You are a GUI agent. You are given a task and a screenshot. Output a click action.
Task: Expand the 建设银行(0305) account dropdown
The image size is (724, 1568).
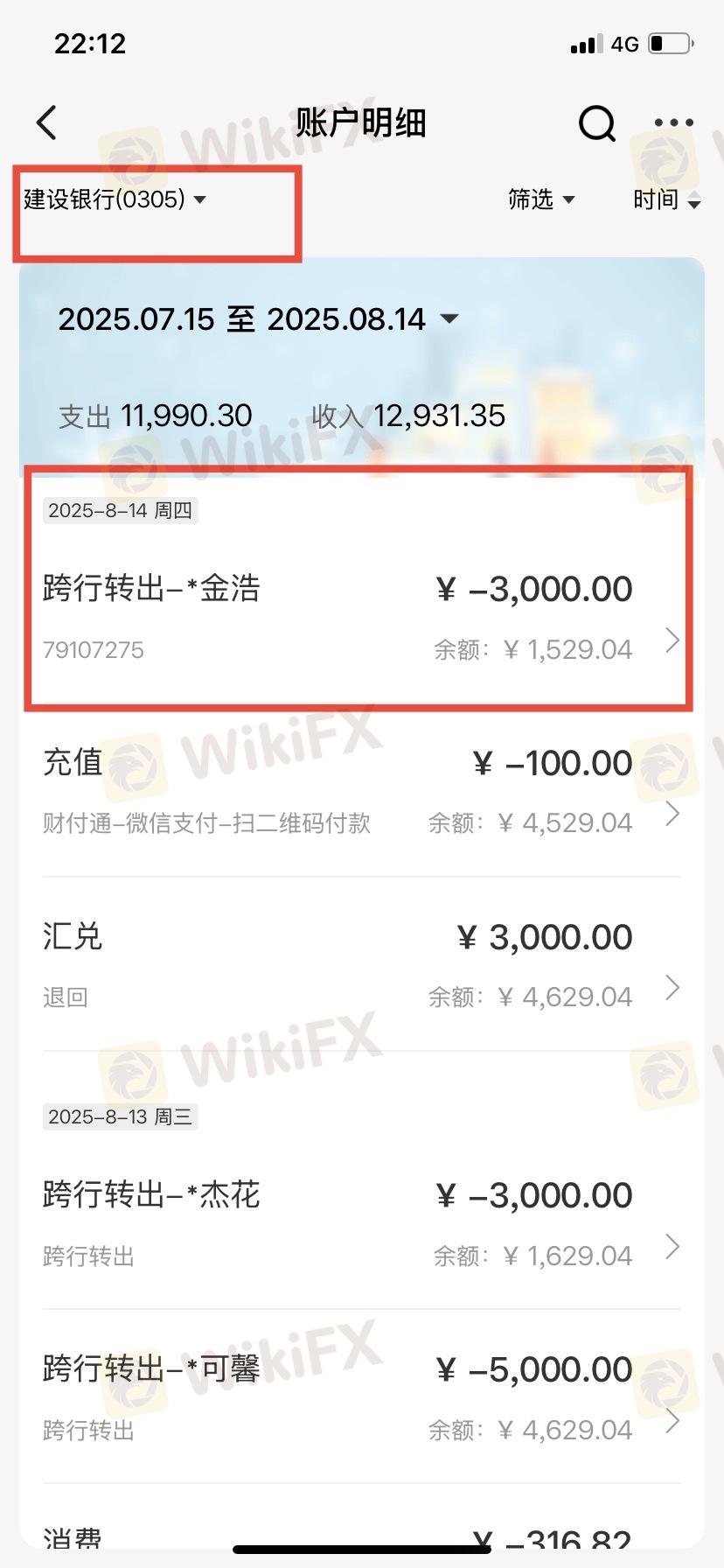click(x=115, y=199)
